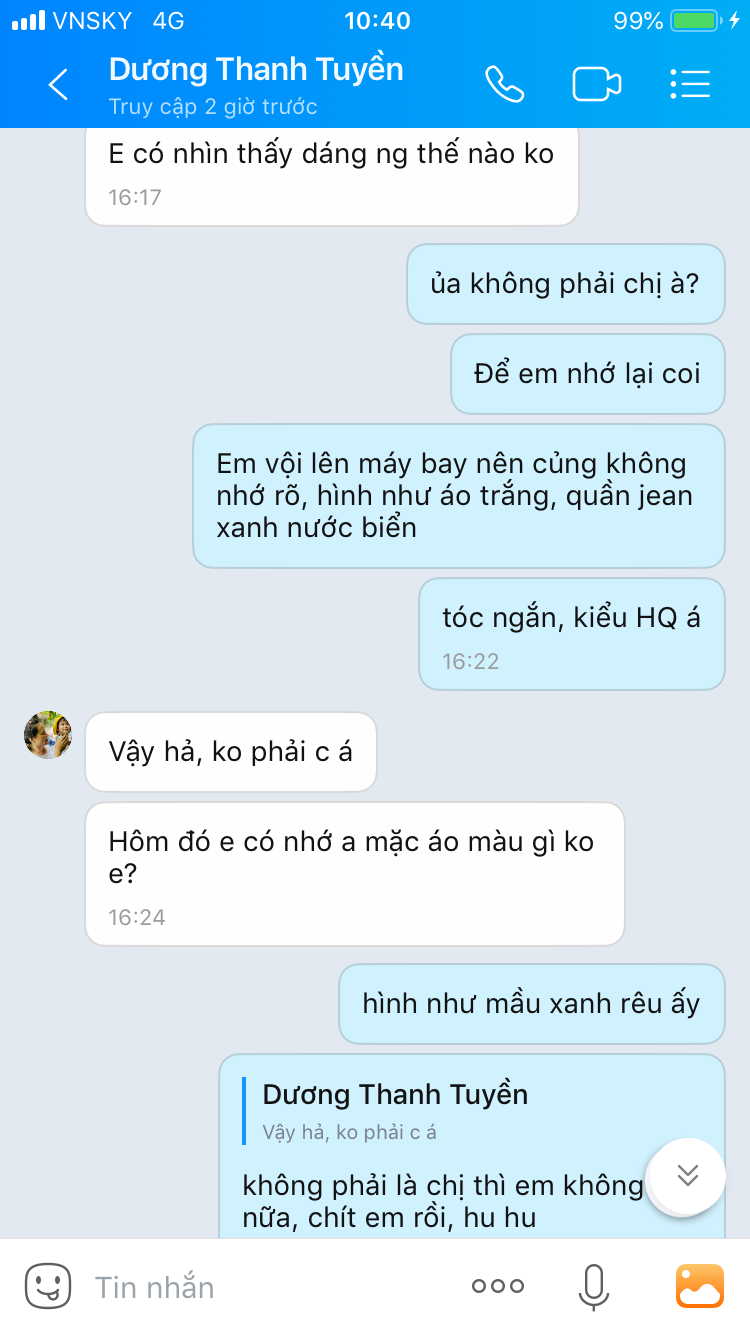Start a video call with Dương Thanh Tuyền
This screenshot has width=750, height=1334.
[x=596, y=85]
